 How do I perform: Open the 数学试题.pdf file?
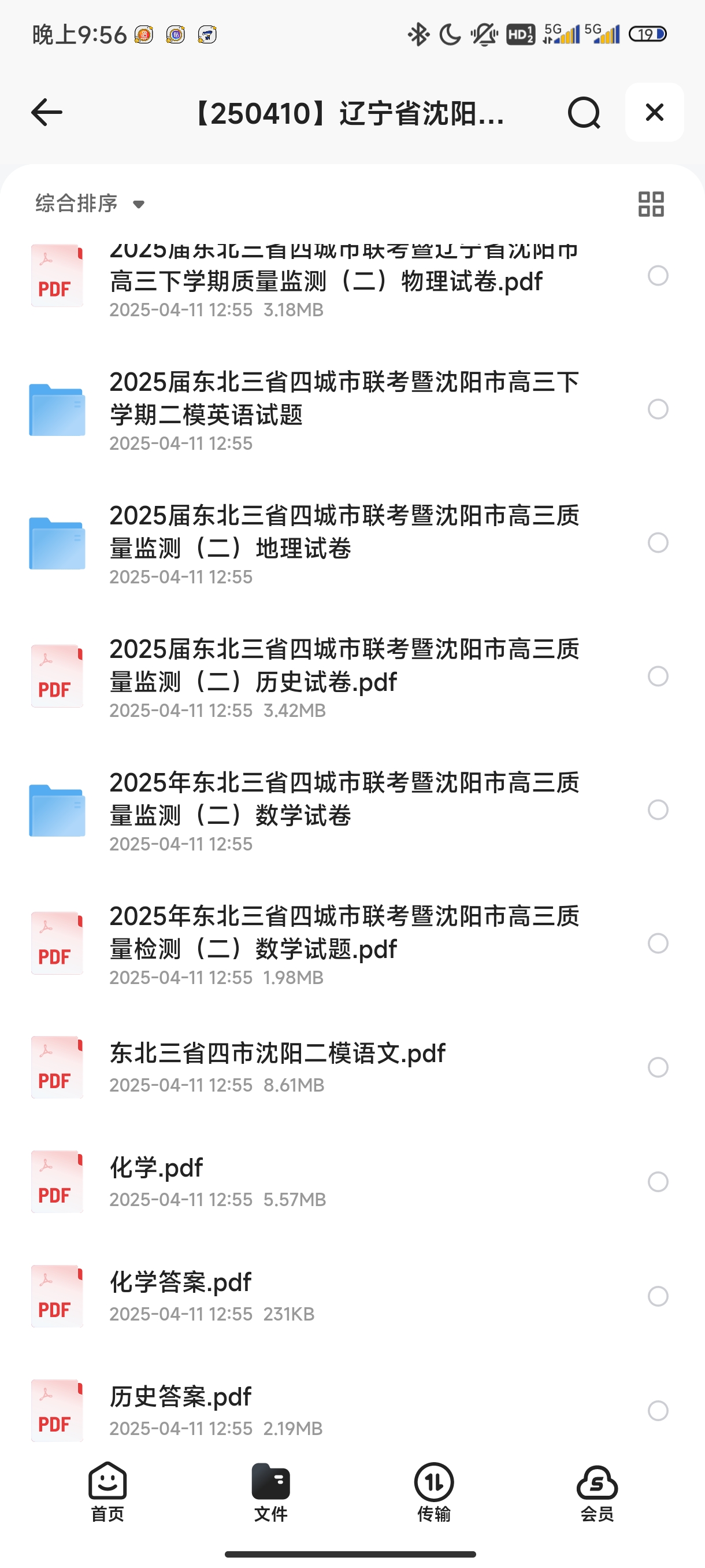344,943
